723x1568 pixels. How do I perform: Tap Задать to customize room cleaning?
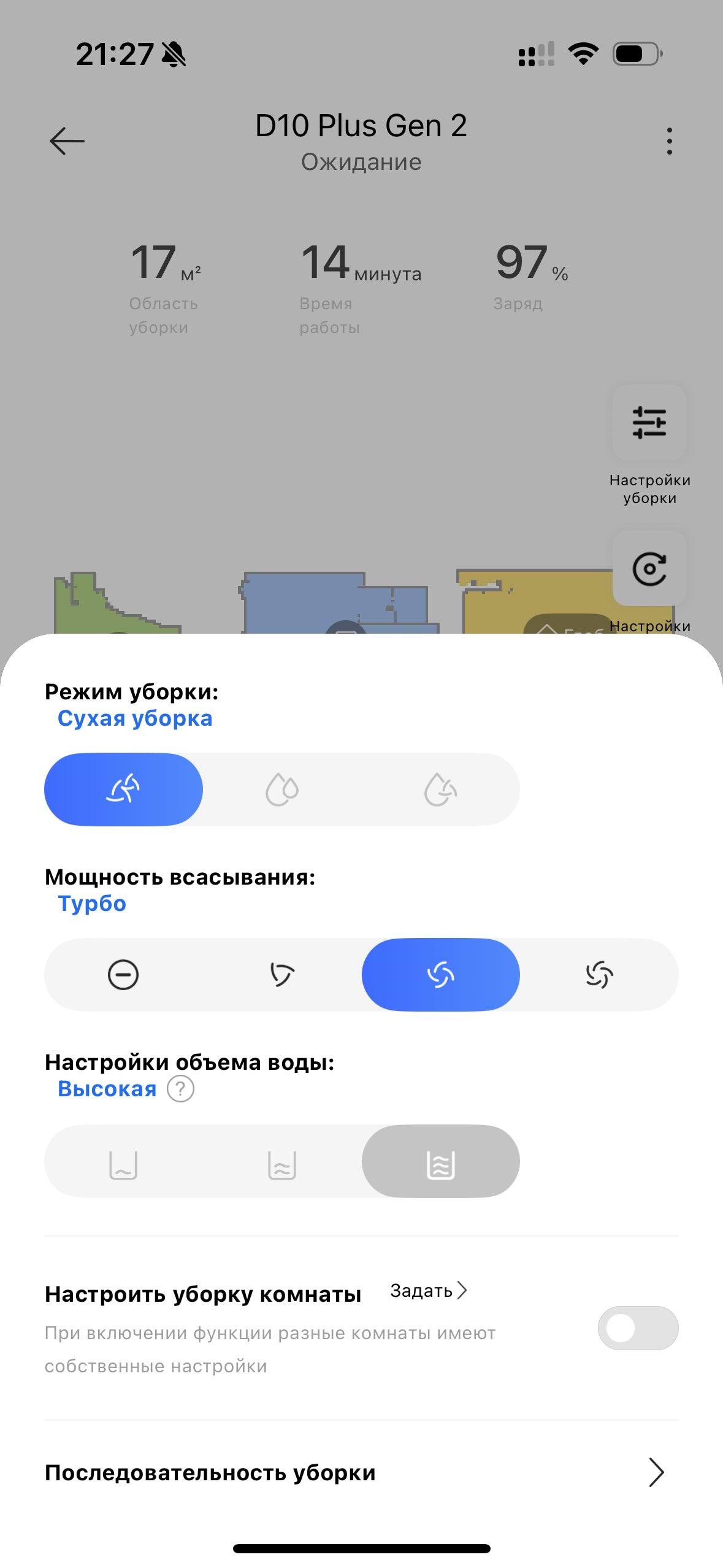click(x=429, y=1291)
